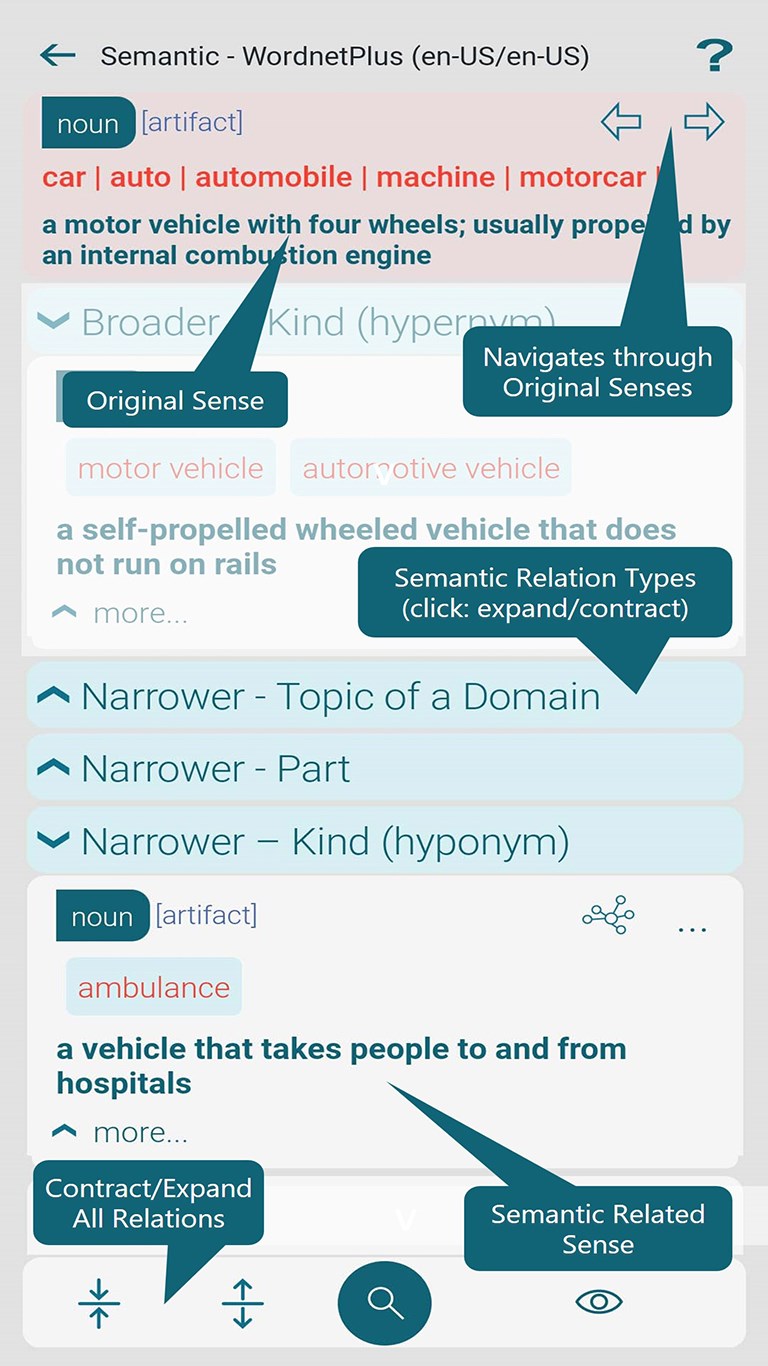Expand Narrower - Topic of a Domain

(x=340, y=696)
